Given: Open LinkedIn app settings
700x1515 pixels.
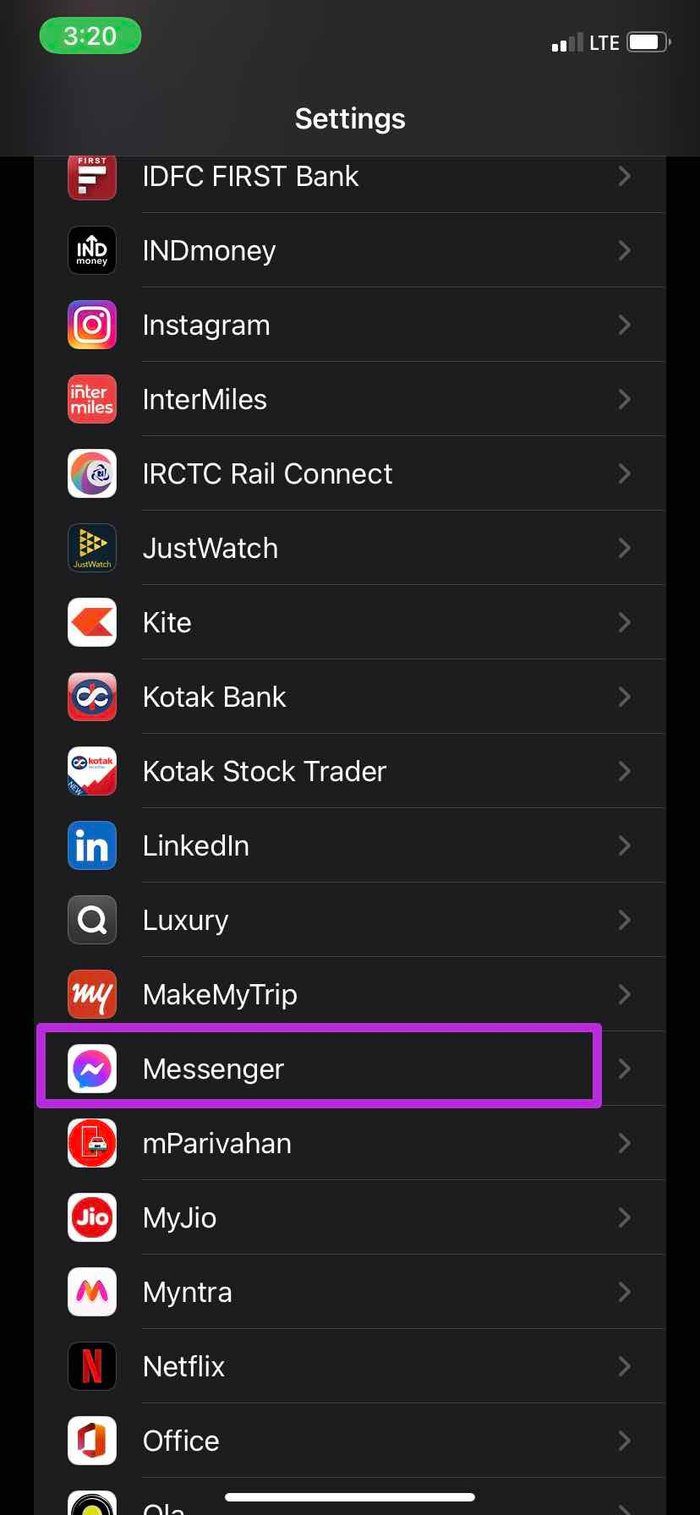Looking at the screenshot, I should (x=350, y=845).
